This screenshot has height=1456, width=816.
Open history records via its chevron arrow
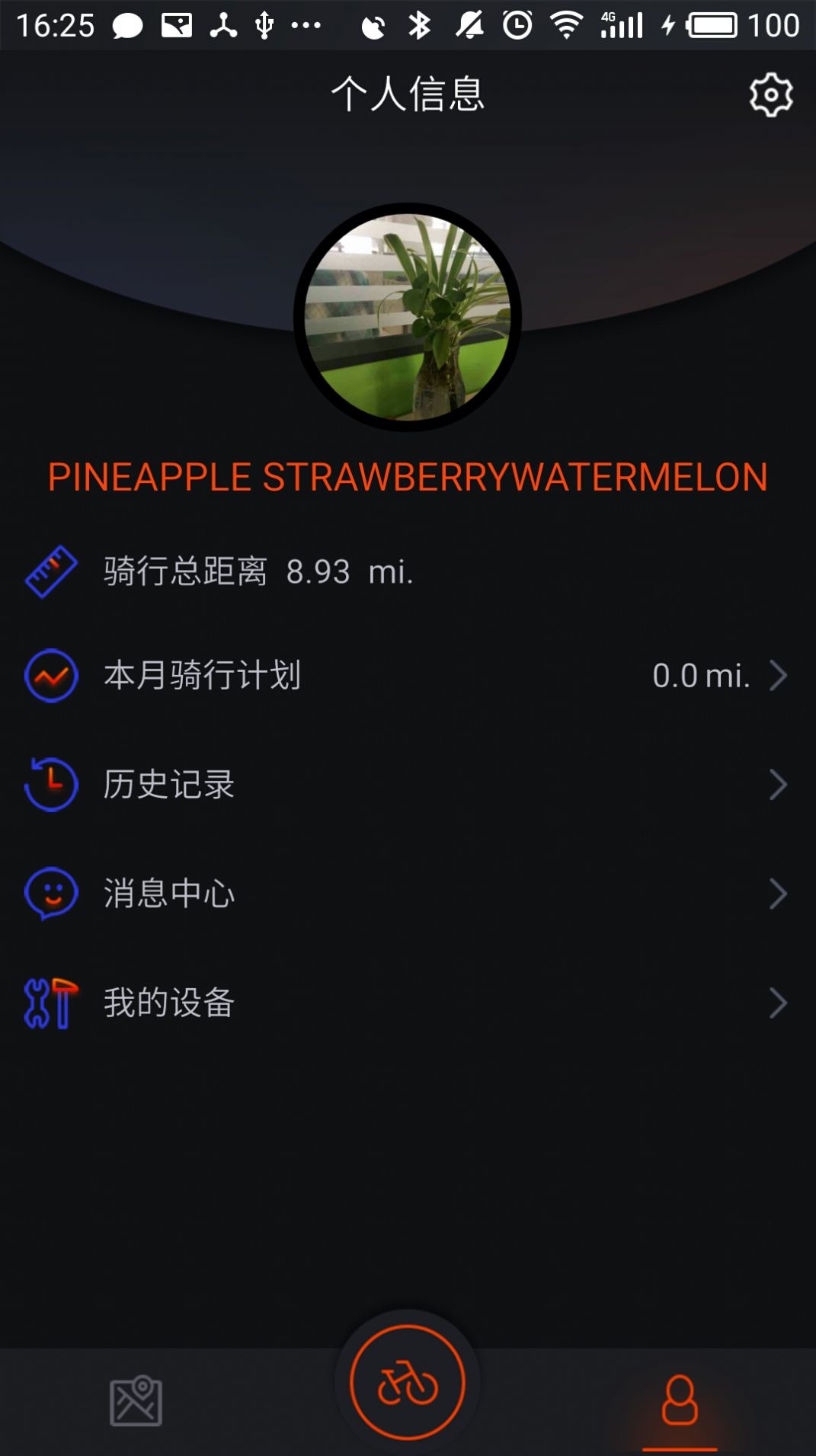tap(778, 785)
